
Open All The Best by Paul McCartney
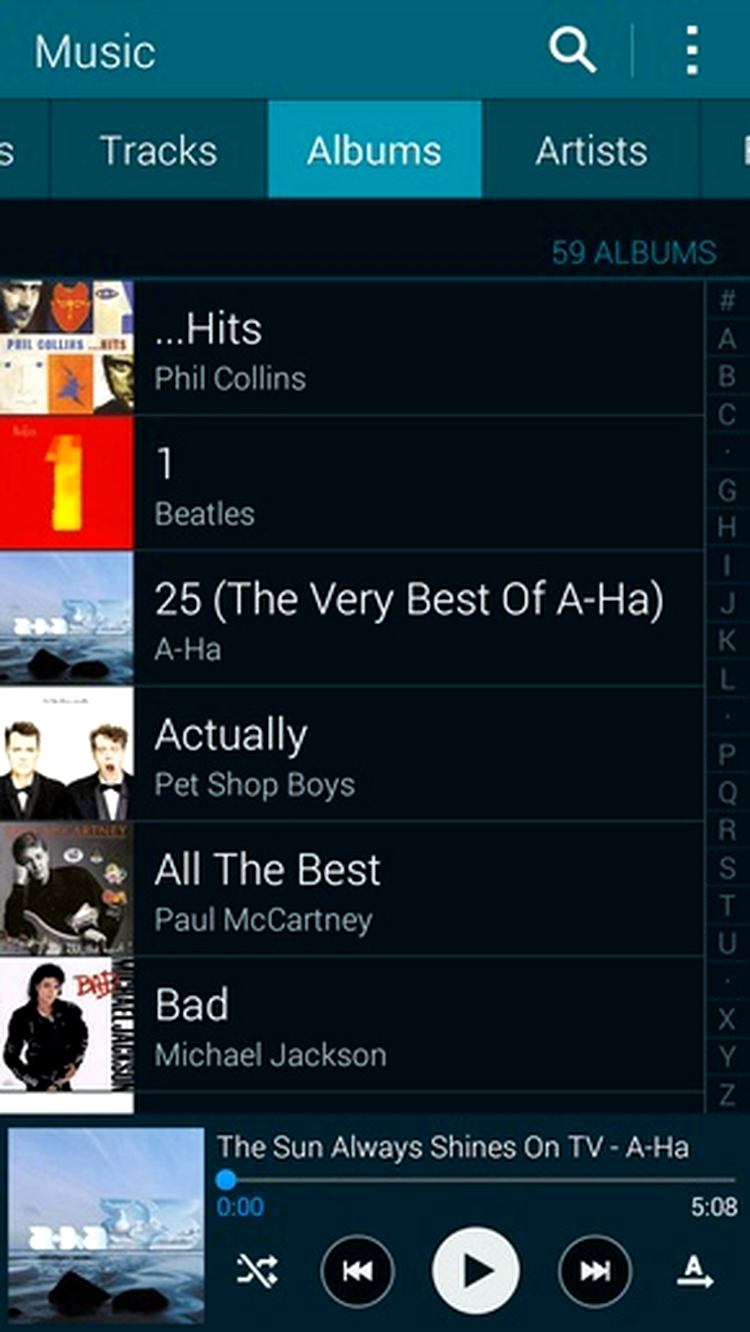click(x=400, y=890)
